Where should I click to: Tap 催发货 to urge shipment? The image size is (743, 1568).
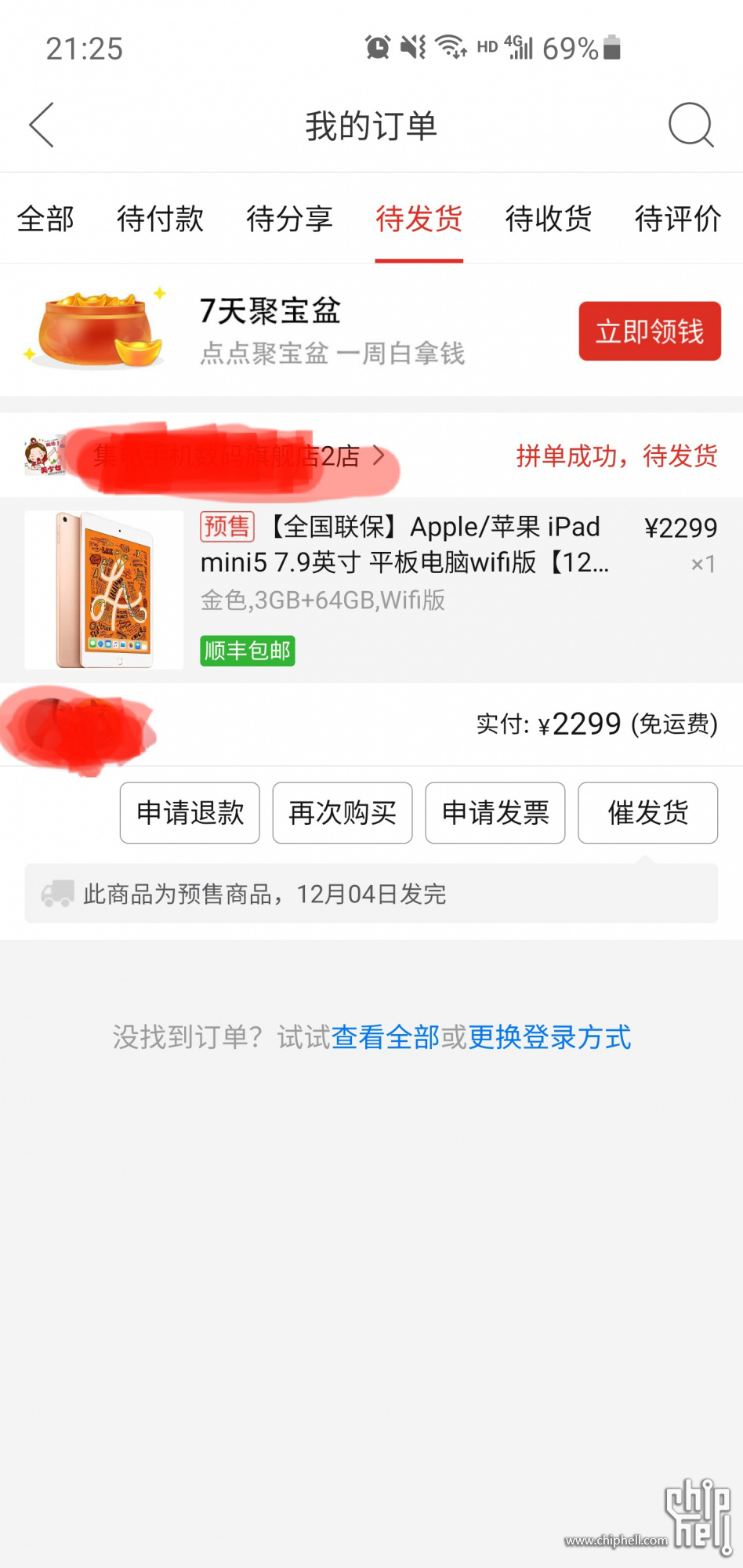pos(647,813)
